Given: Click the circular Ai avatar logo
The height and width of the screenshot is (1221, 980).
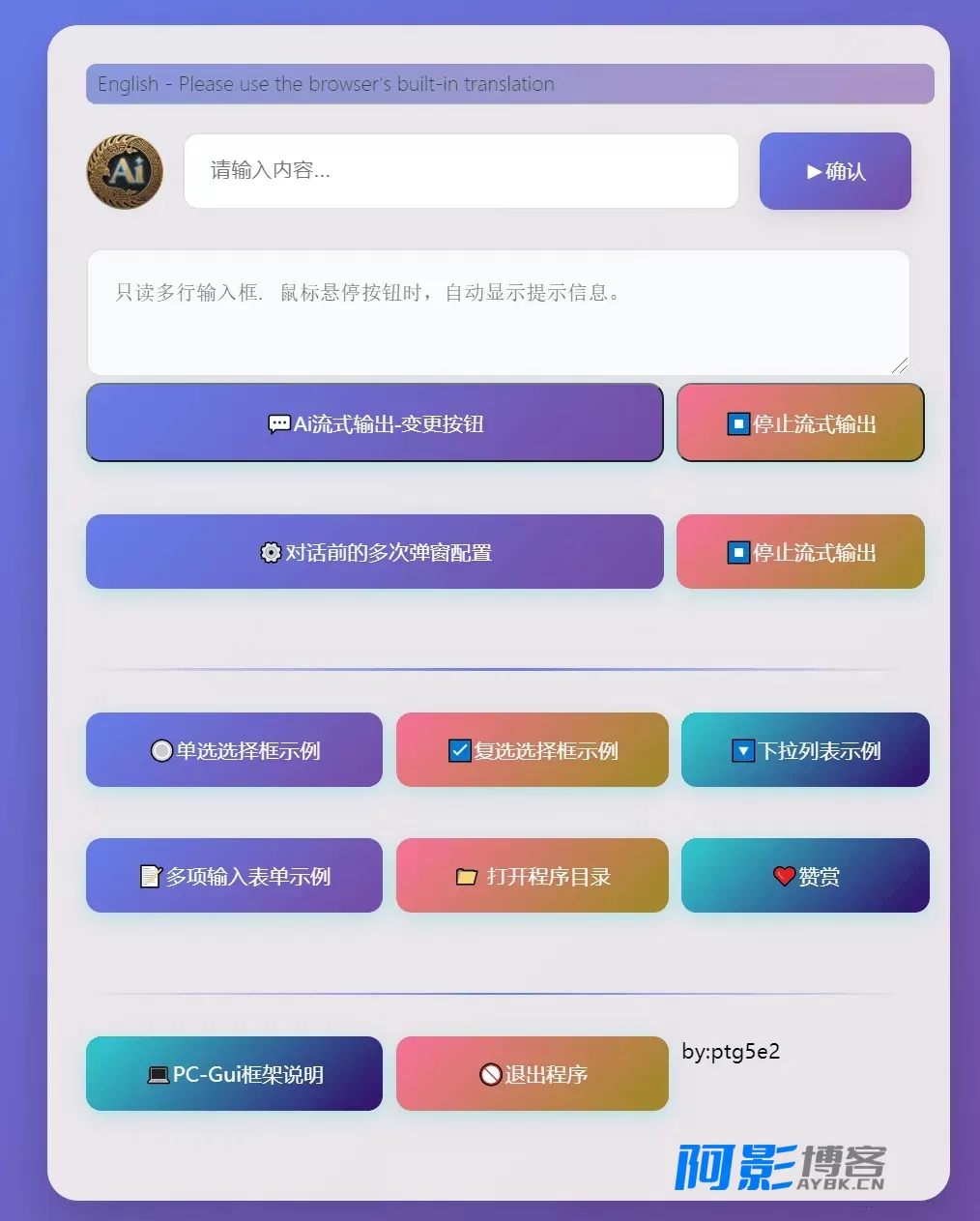Looking at the screenshot, I should (125, 171).
